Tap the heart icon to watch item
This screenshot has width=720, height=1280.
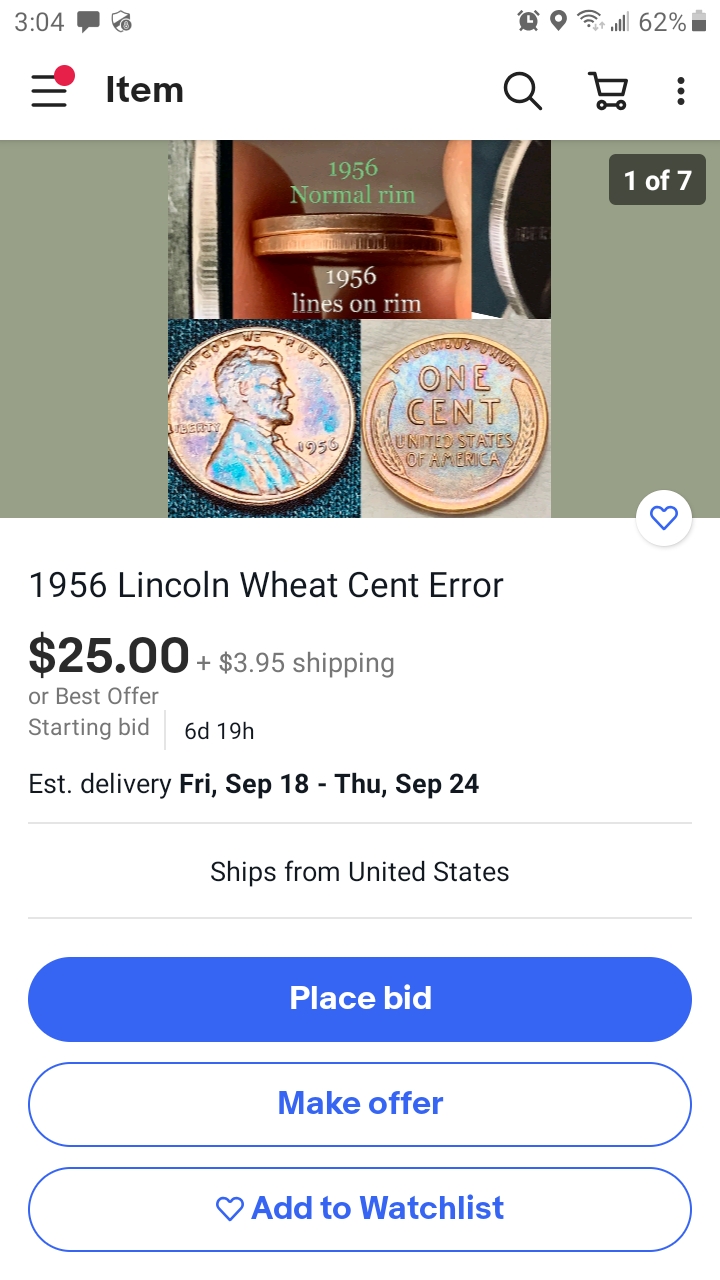point(663,518)
